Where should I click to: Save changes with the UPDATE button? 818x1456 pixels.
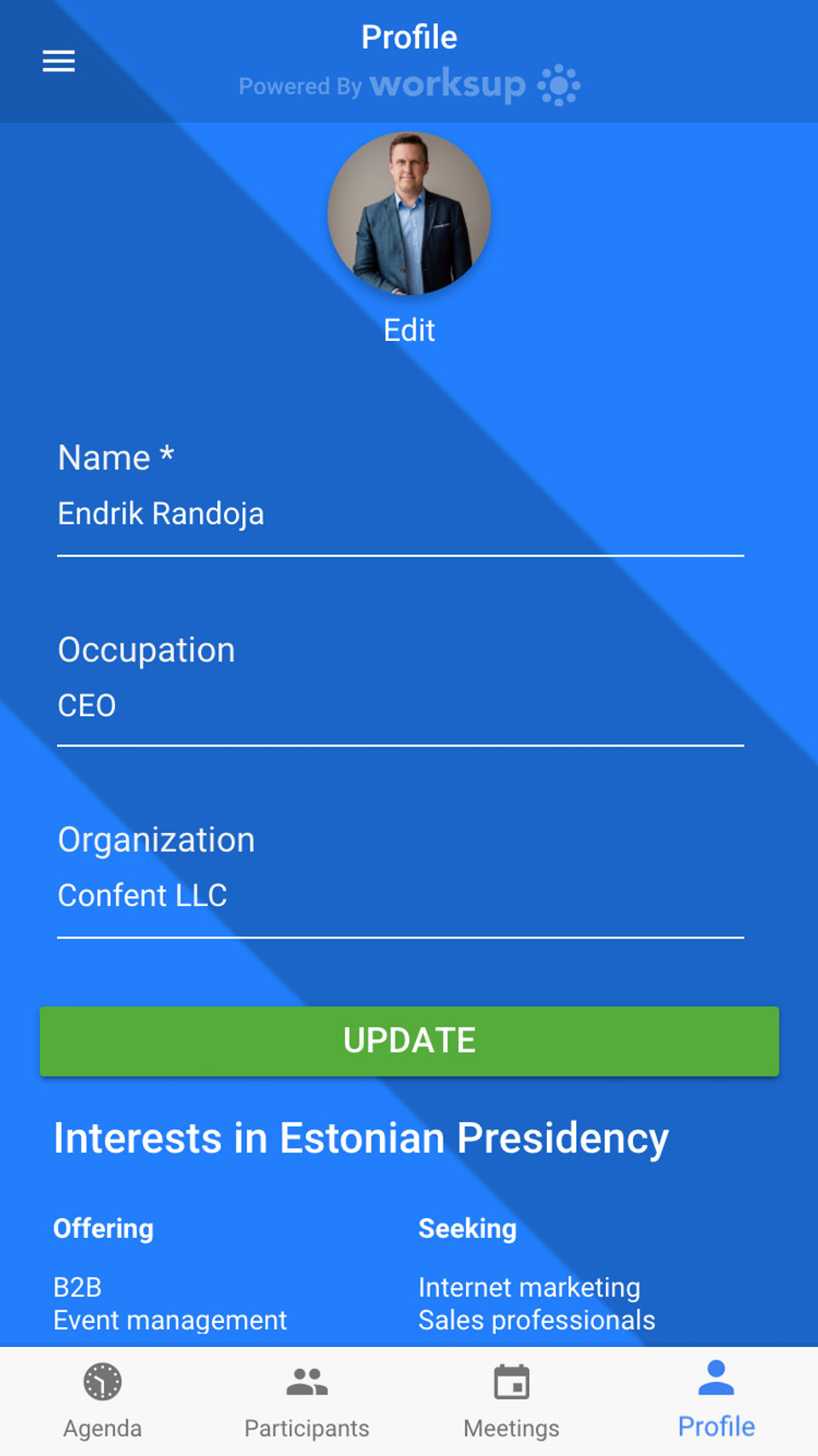pyautogui.click(x=409, y=1041)
